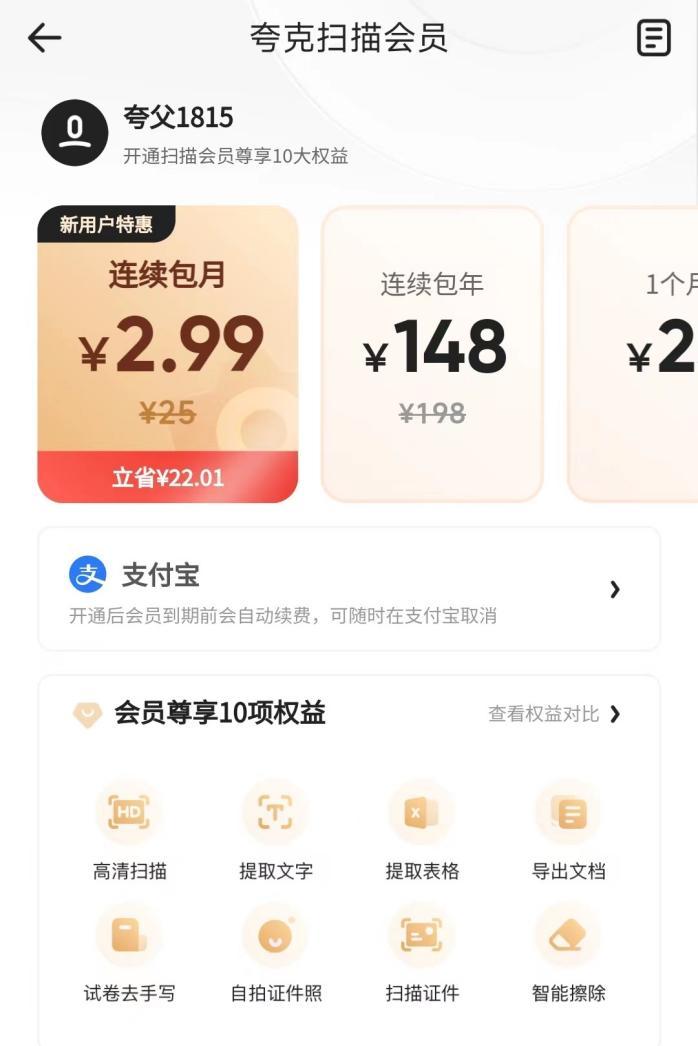Open the 导出文档 benefit
The height and width of the screenshot is (1046, 698).
click(x=568, y=830)
